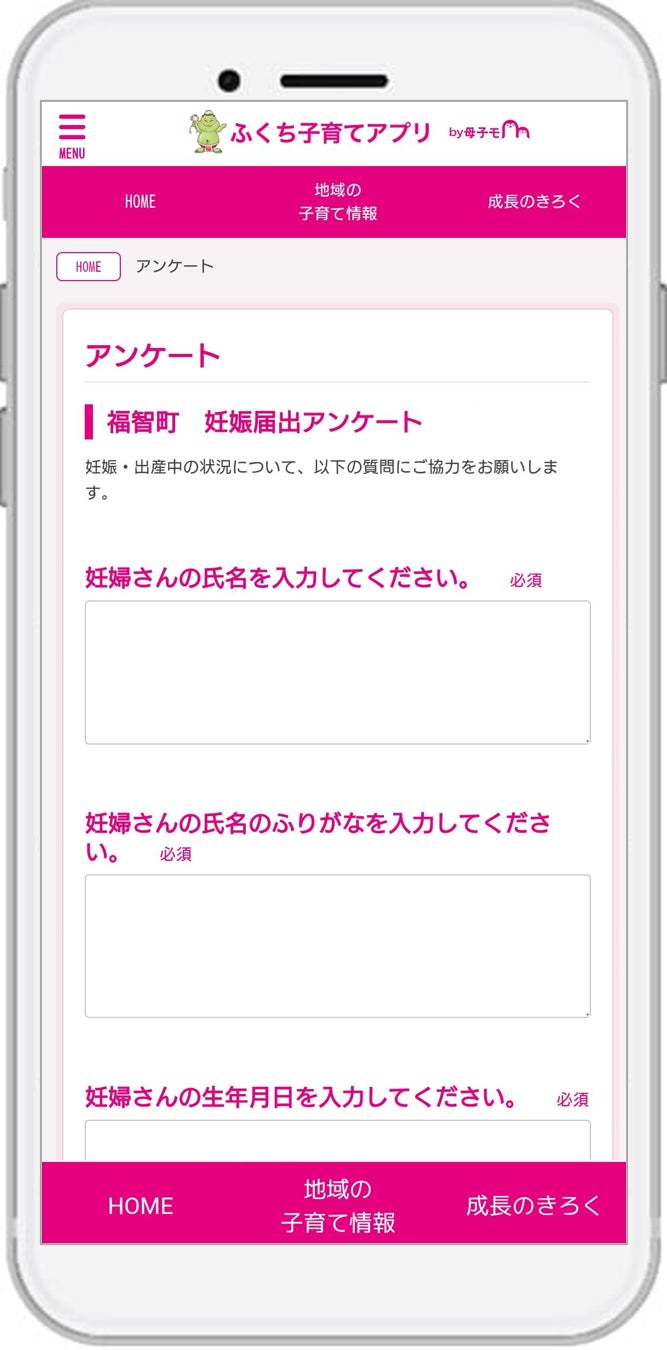Screen dimensions: 667x1350
Task: Focus the 氏名のふりがな text field
Action: 337,946
